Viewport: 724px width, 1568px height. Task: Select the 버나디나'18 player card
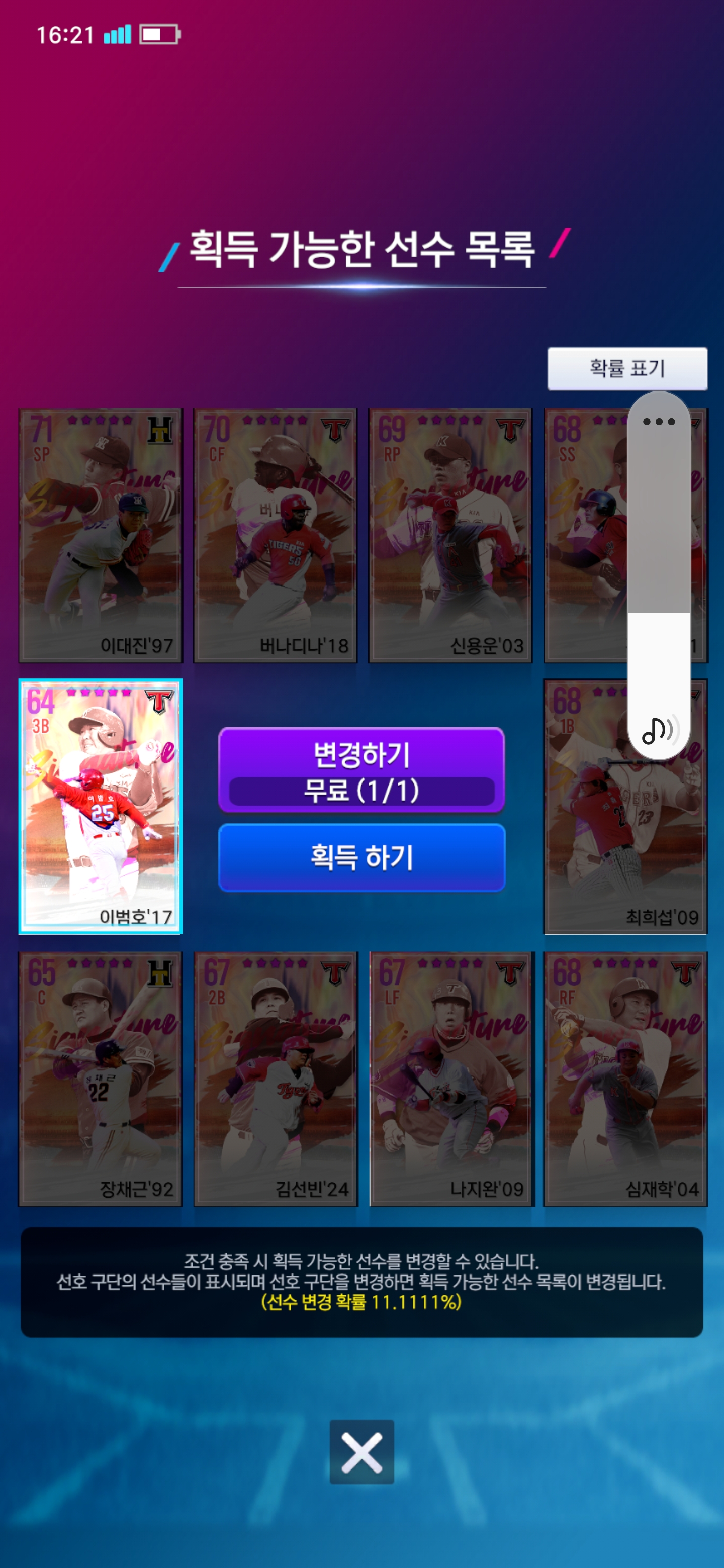point(275,535)
